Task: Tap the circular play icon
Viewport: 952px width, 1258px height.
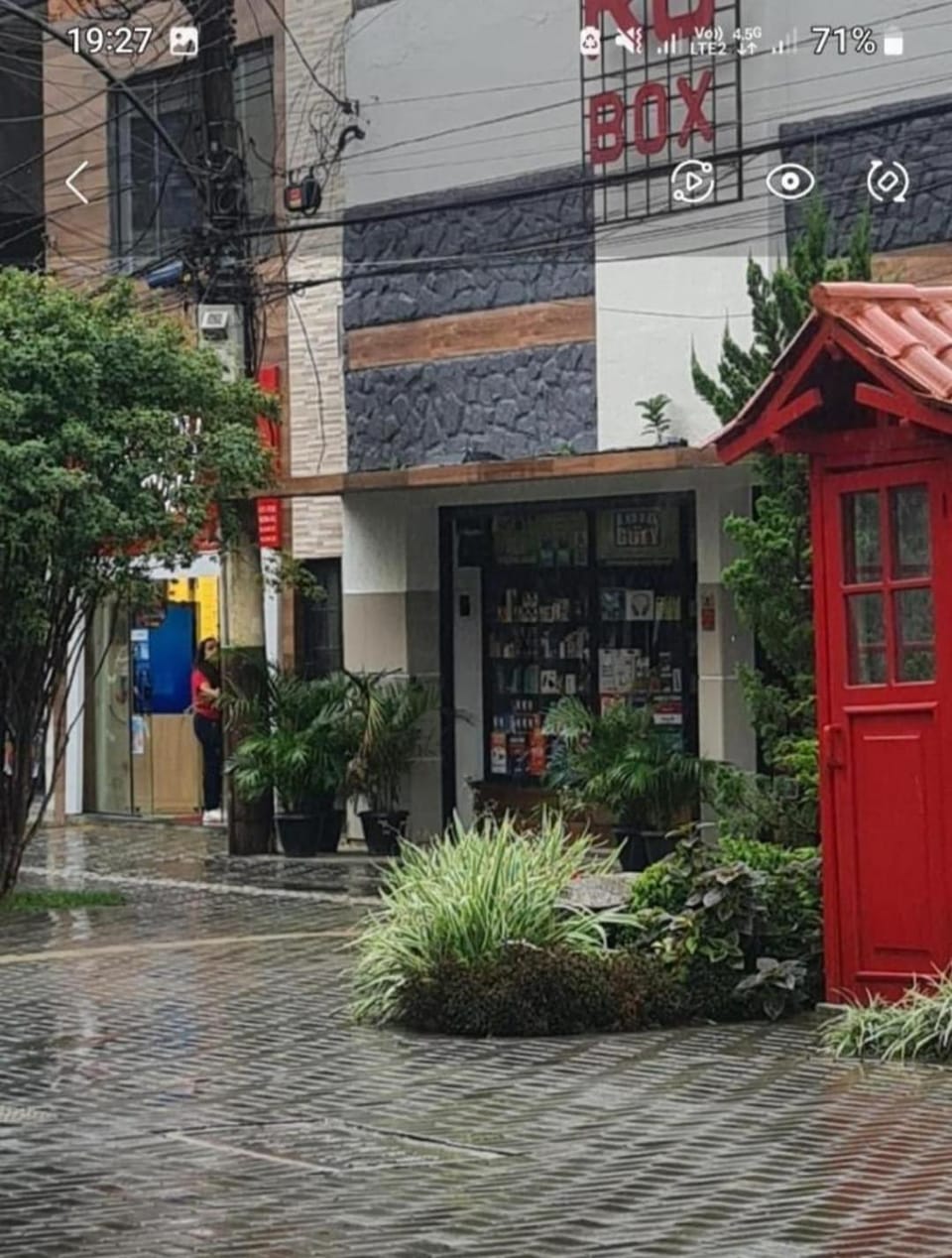Action: [692, 182]
